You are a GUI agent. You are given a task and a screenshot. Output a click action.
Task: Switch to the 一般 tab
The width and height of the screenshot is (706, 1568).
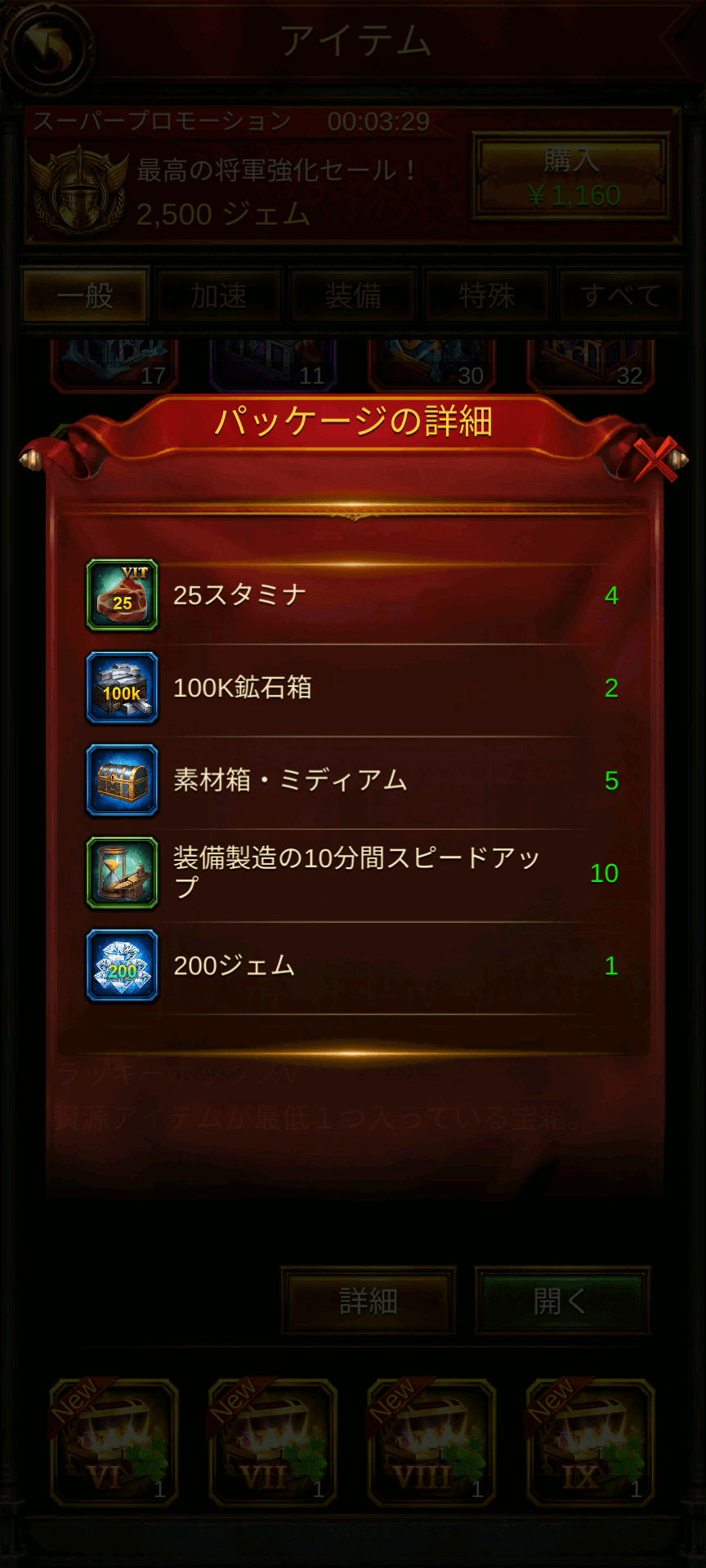(x=85, y=296)
